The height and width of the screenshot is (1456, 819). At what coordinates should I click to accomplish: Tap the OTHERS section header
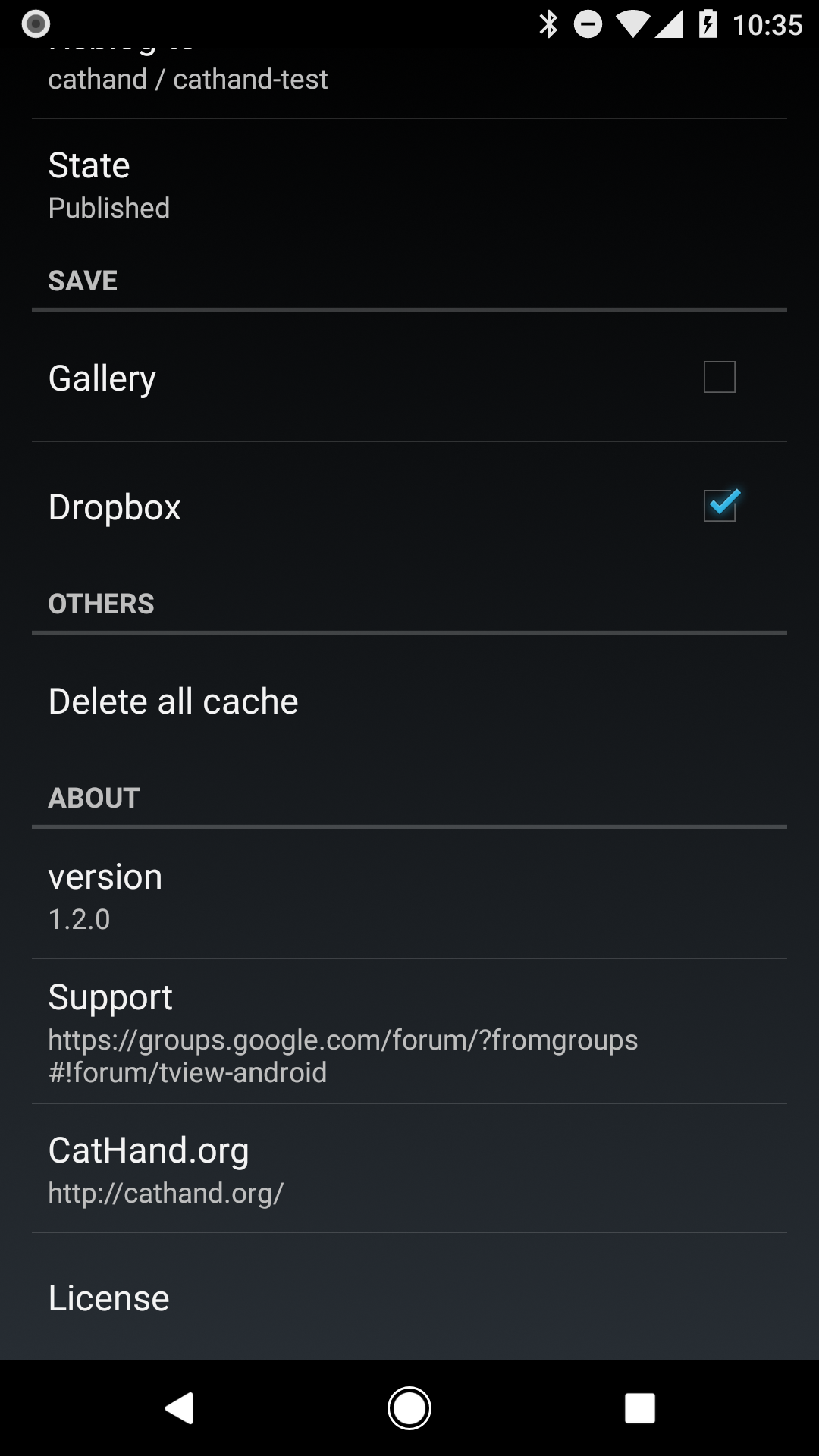coord(101,603)
